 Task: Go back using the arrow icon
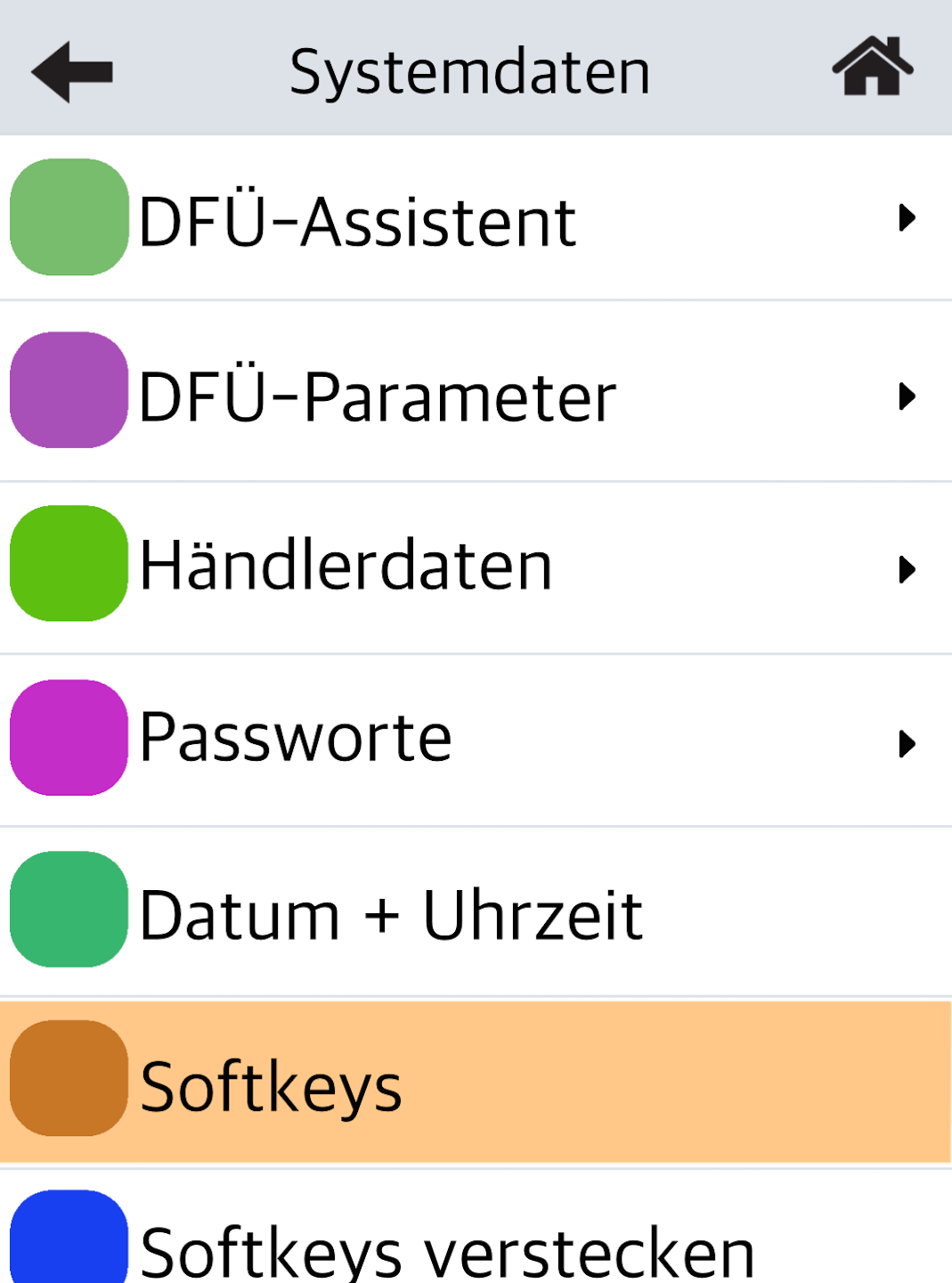tap(72, 71)
